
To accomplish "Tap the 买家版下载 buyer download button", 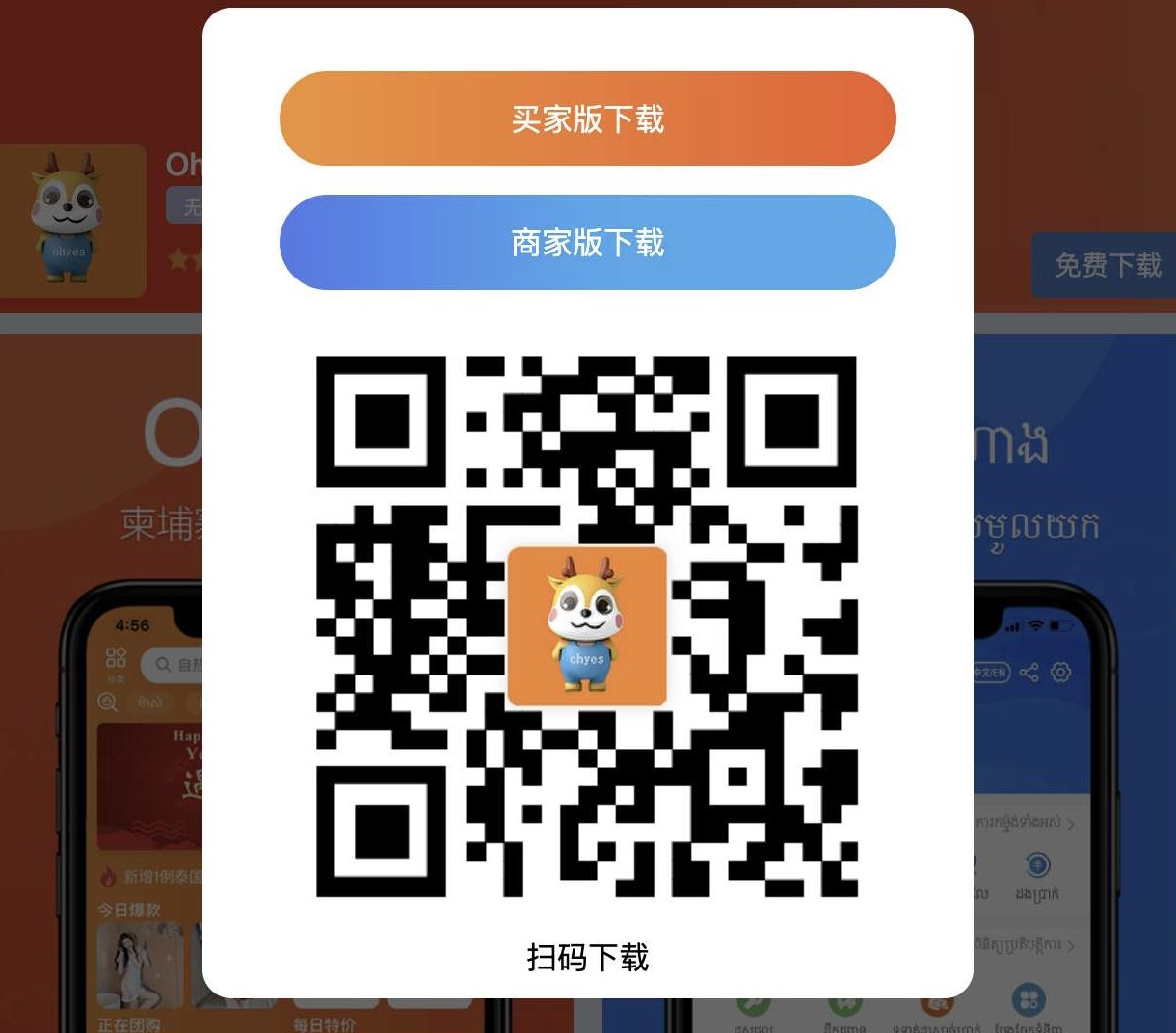I will (x=587, y=119).
